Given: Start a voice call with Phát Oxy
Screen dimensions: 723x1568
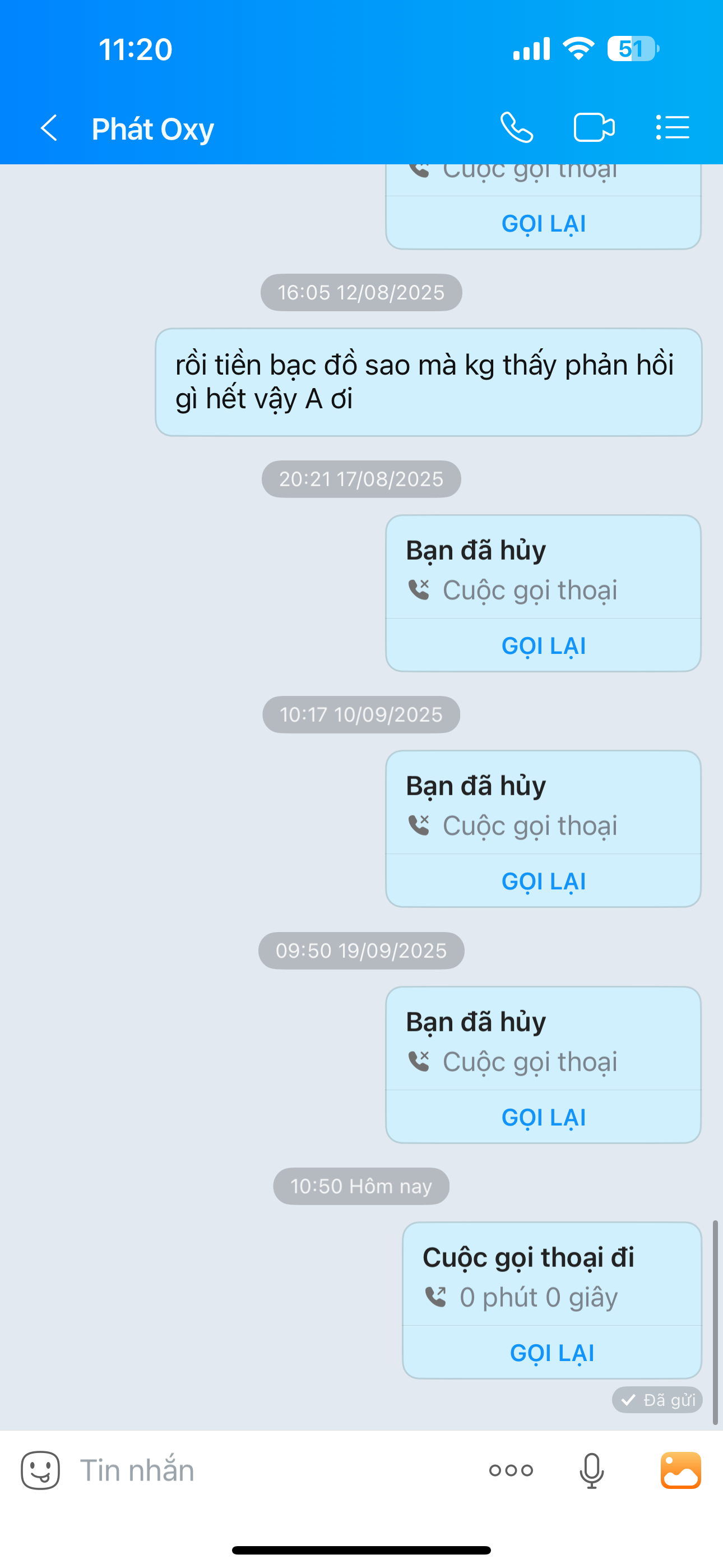Looking at the screenshot, I should (517, 128).
